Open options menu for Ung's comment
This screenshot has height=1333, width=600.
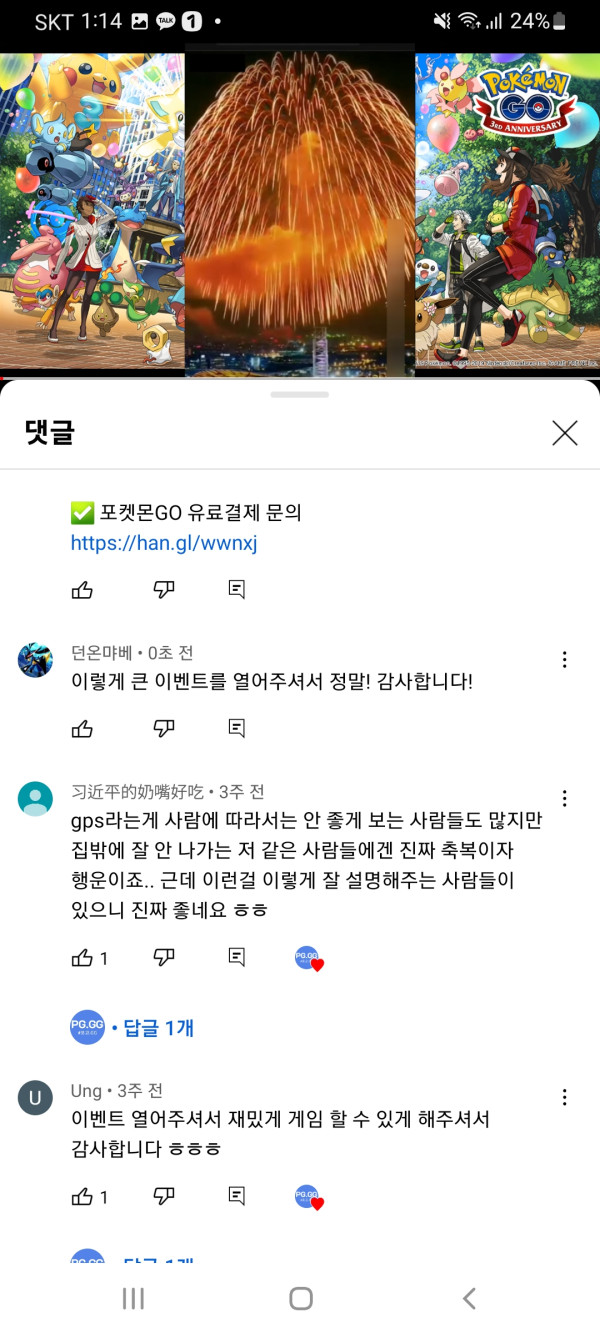pos(565,1097)
